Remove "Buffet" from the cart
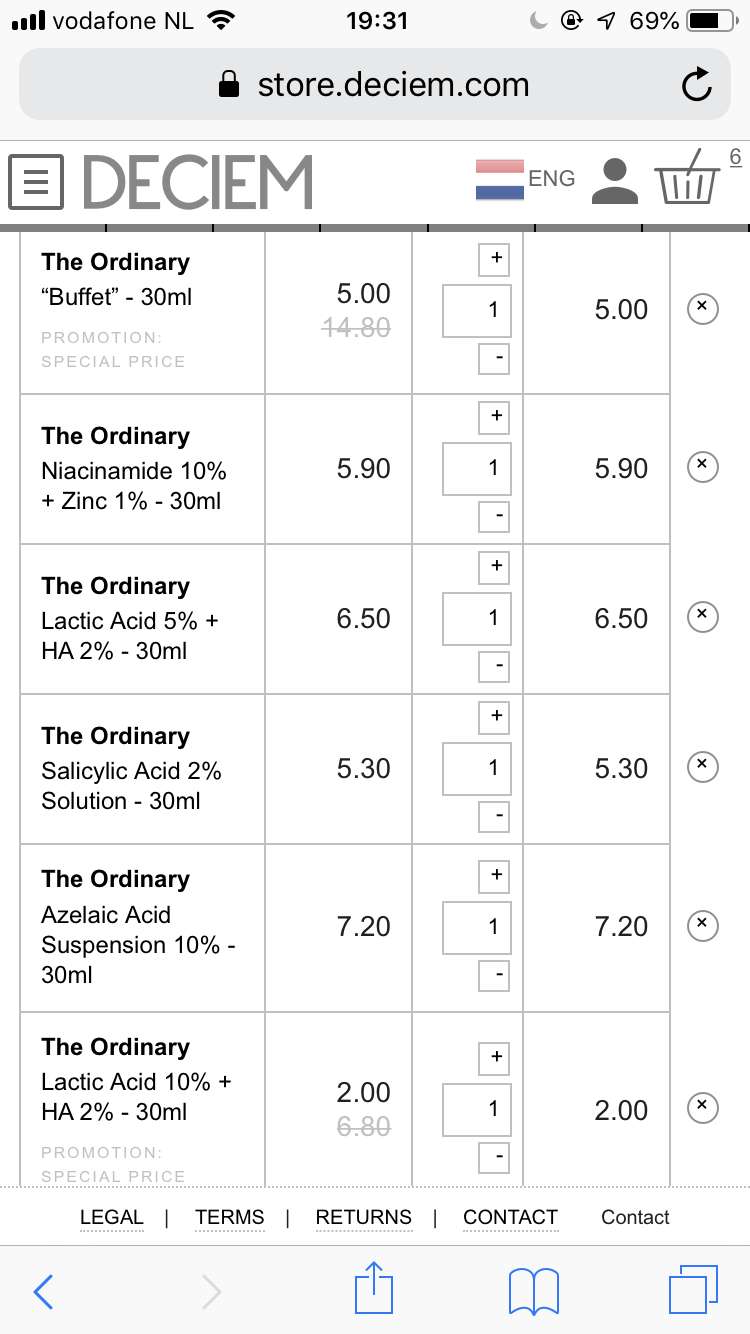750x1334 pixels. coord(703,309)
